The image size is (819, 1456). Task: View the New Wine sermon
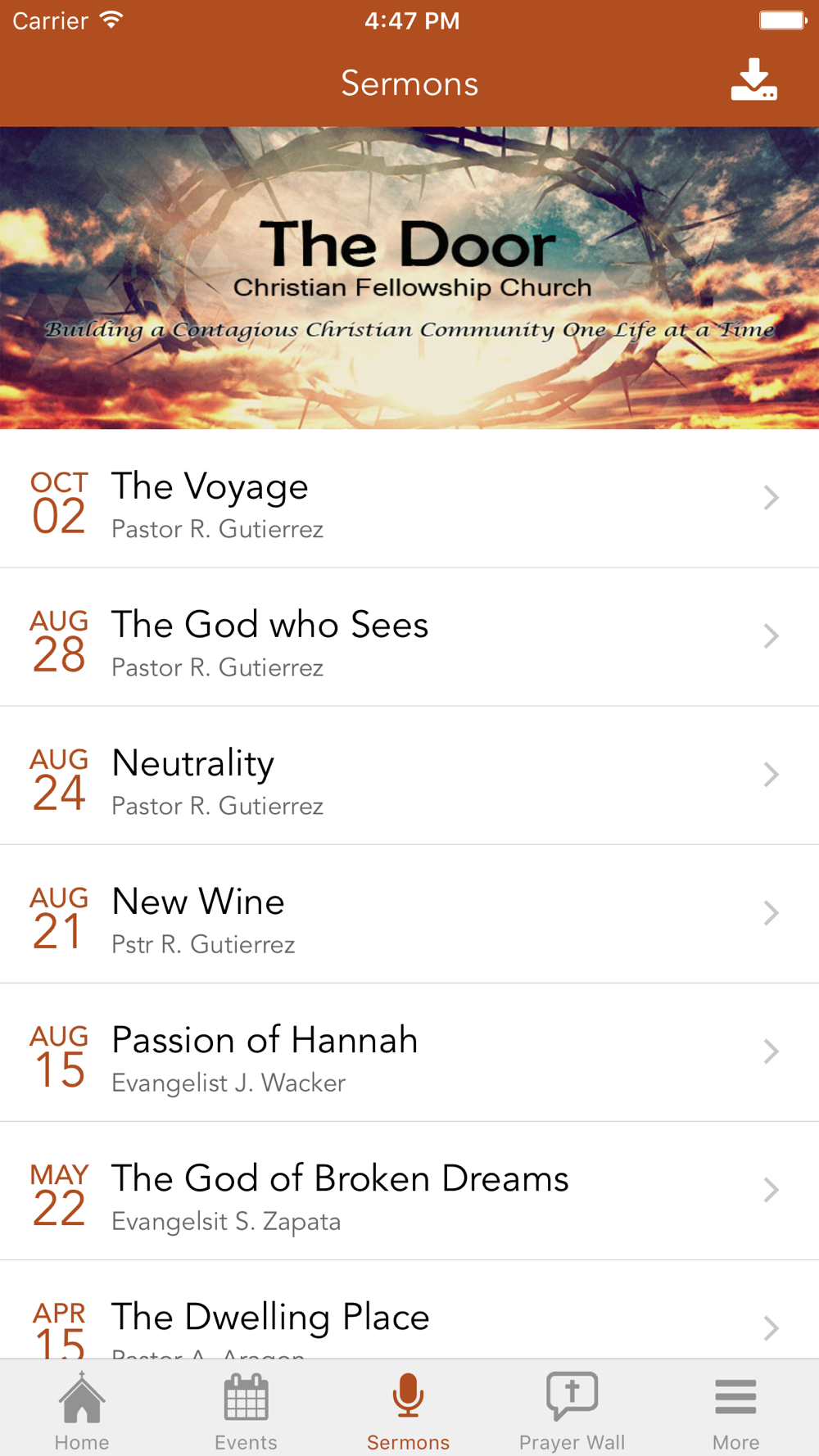point(409,914)
